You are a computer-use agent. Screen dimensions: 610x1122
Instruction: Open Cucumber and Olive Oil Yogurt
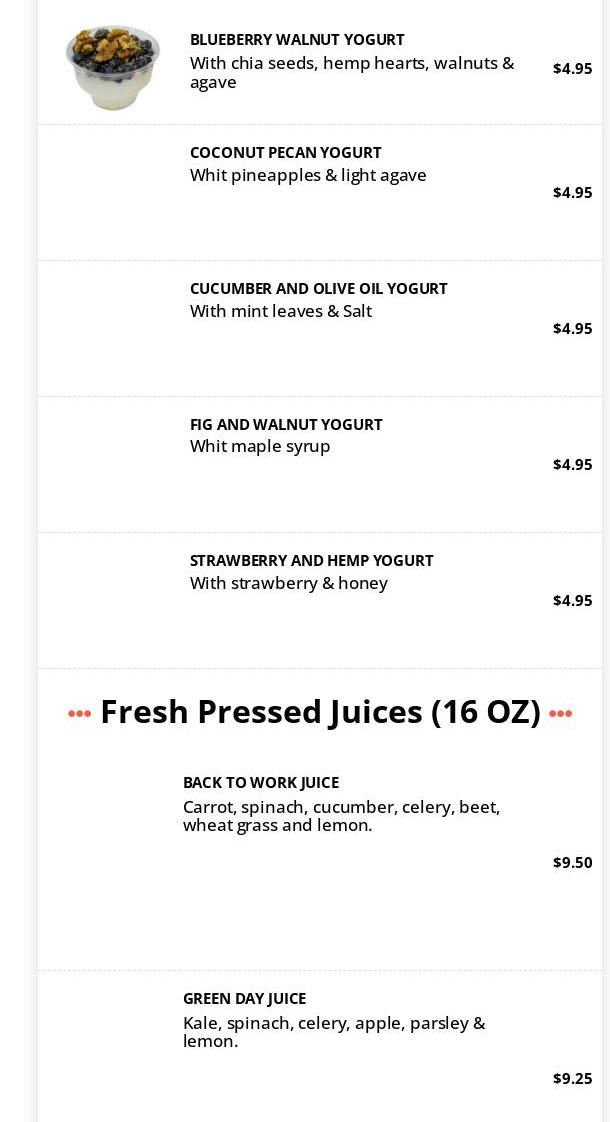(318, 289)
